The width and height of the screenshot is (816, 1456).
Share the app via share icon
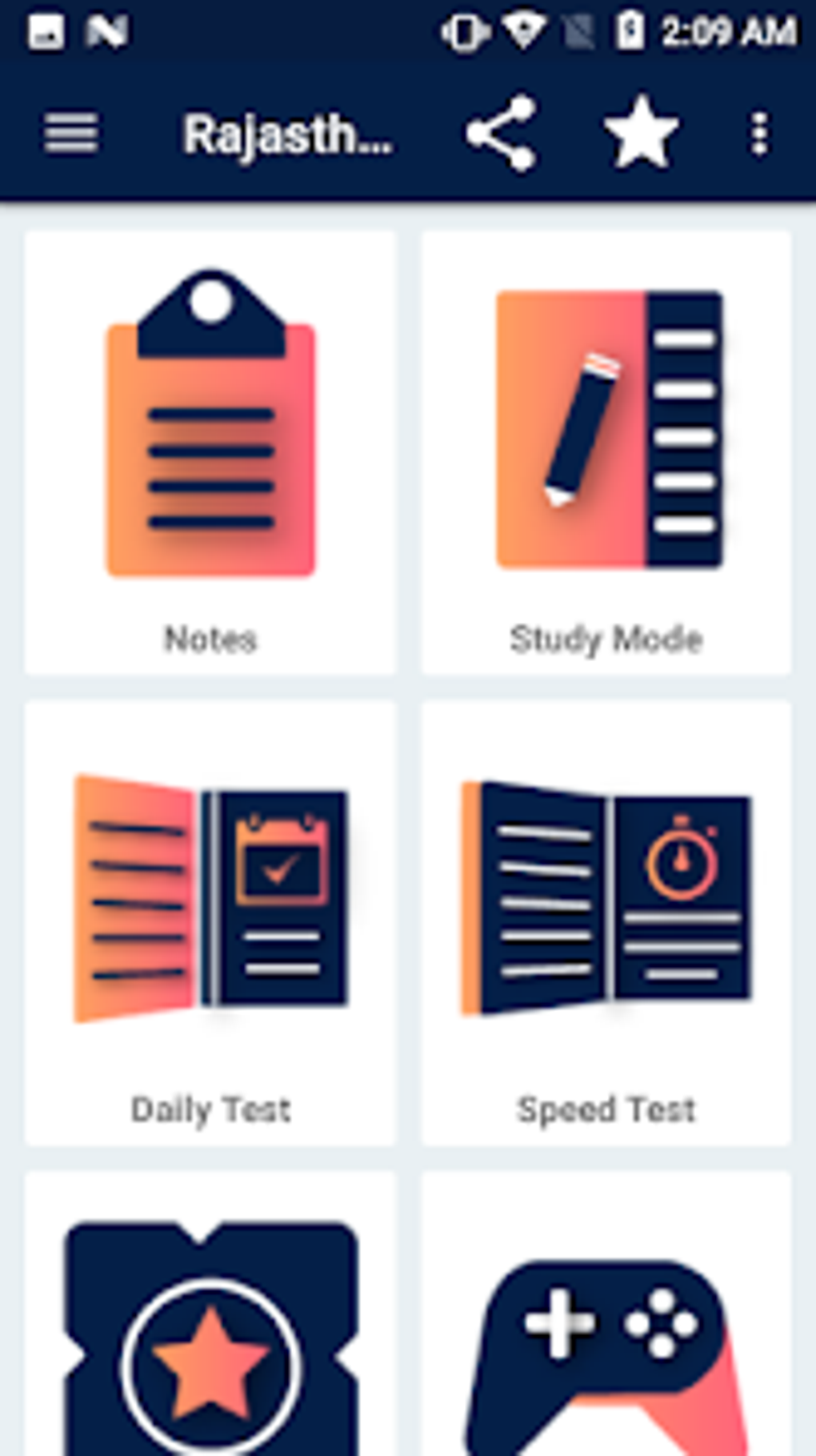pos(502,133)
